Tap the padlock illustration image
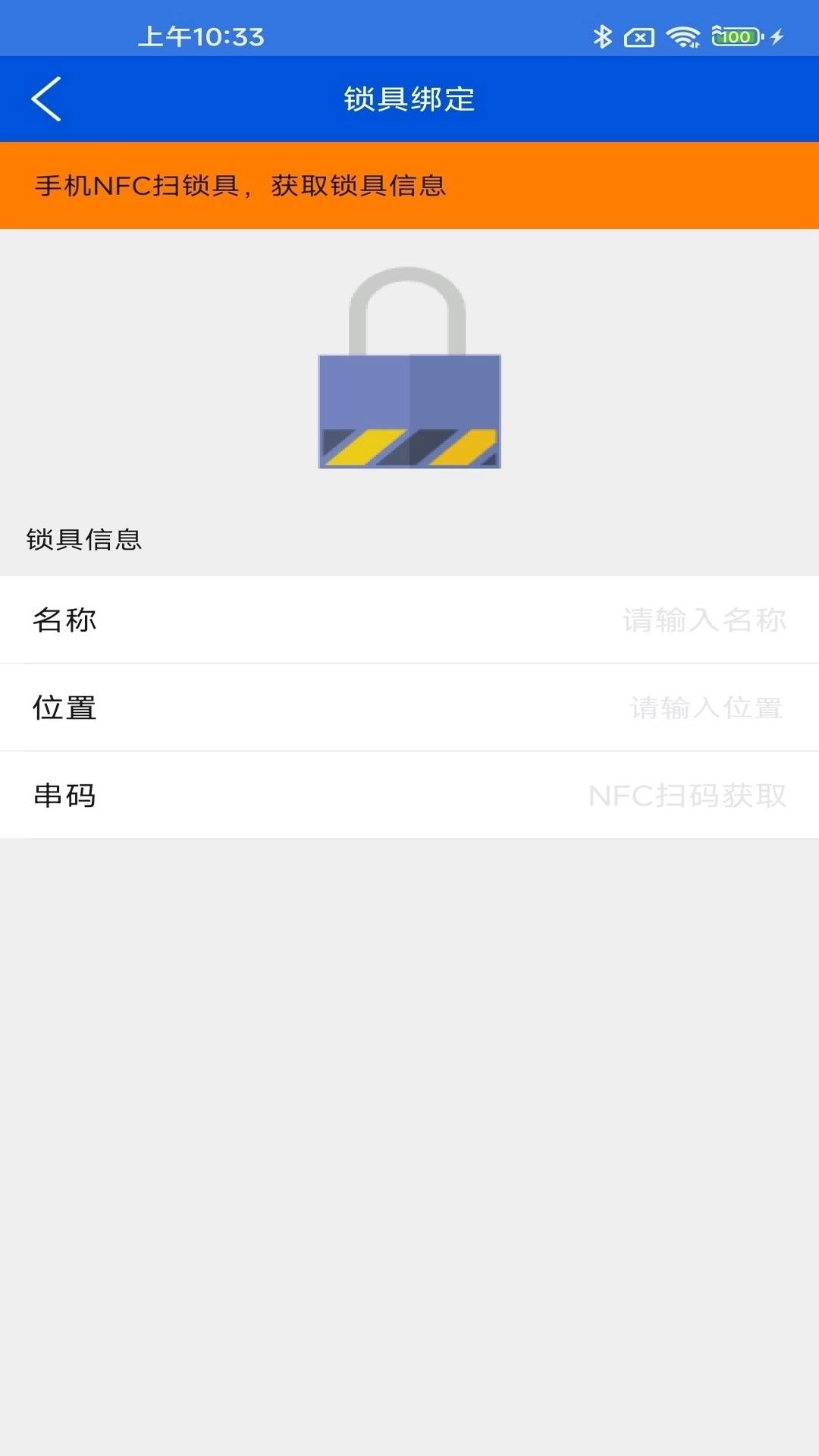This screenshot has width=819, height=1456. pyautogui.click(x=409, y=372)
